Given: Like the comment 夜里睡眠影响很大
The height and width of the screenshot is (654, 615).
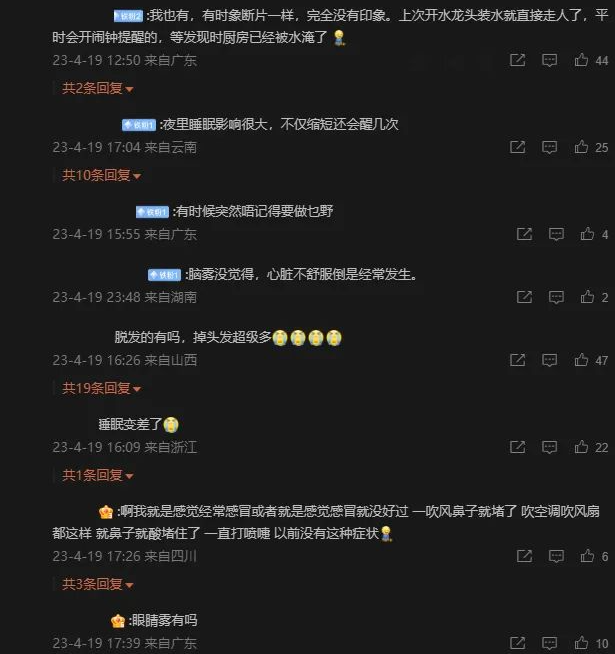Looking at the screenshot, I should pyautogui.click(x=582, y=147).
